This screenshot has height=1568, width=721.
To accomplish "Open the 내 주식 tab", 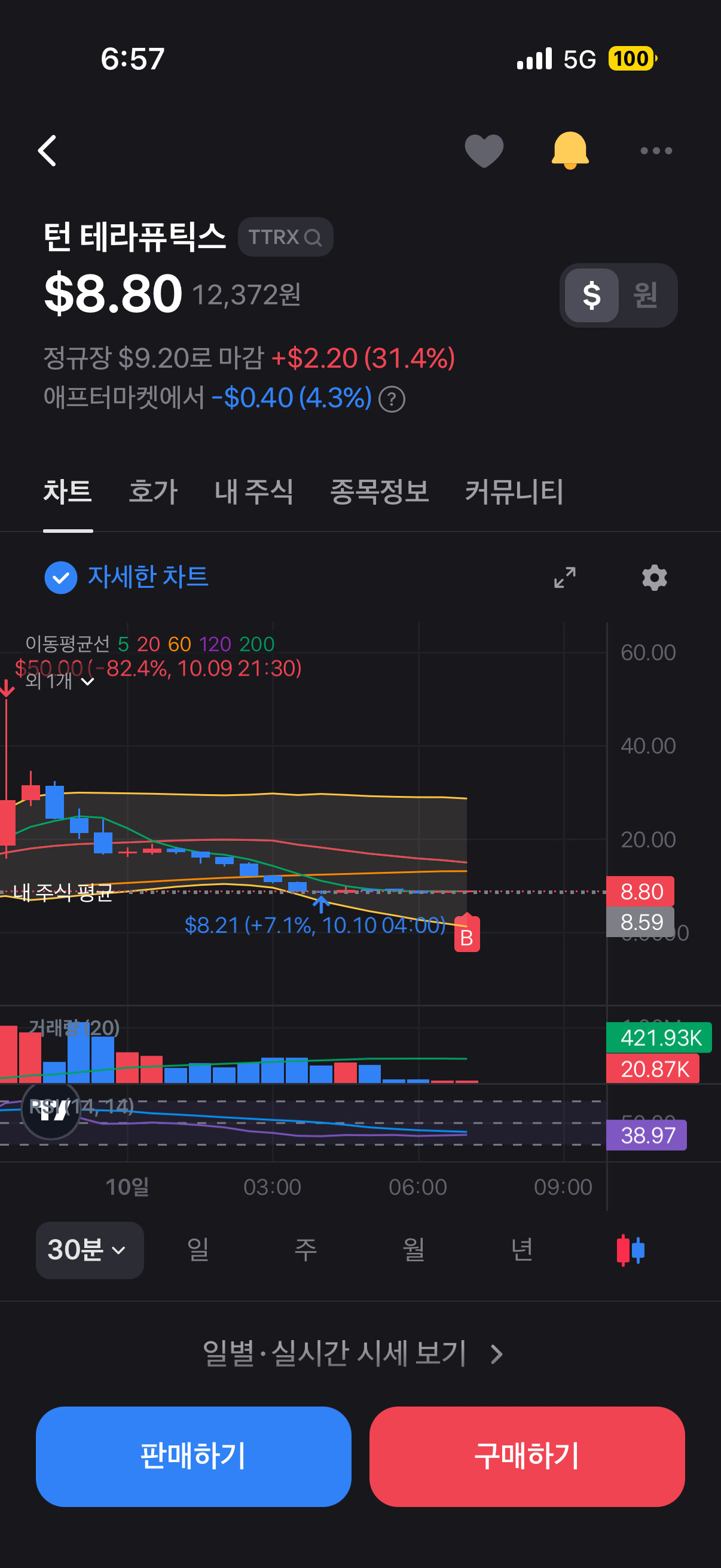I will pos(253,491).
